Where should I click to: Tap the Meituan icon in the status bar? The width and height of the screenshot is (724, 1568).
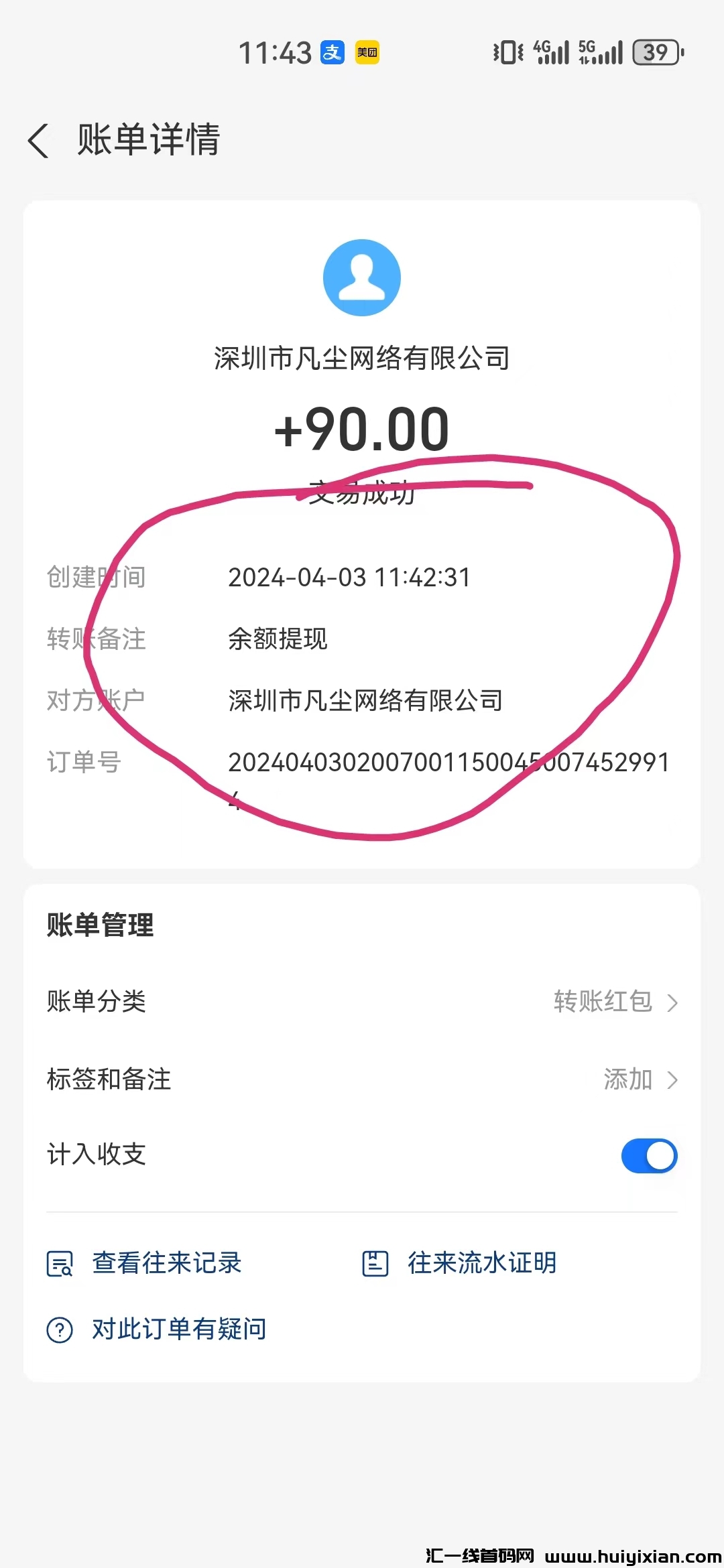[367, 52]
